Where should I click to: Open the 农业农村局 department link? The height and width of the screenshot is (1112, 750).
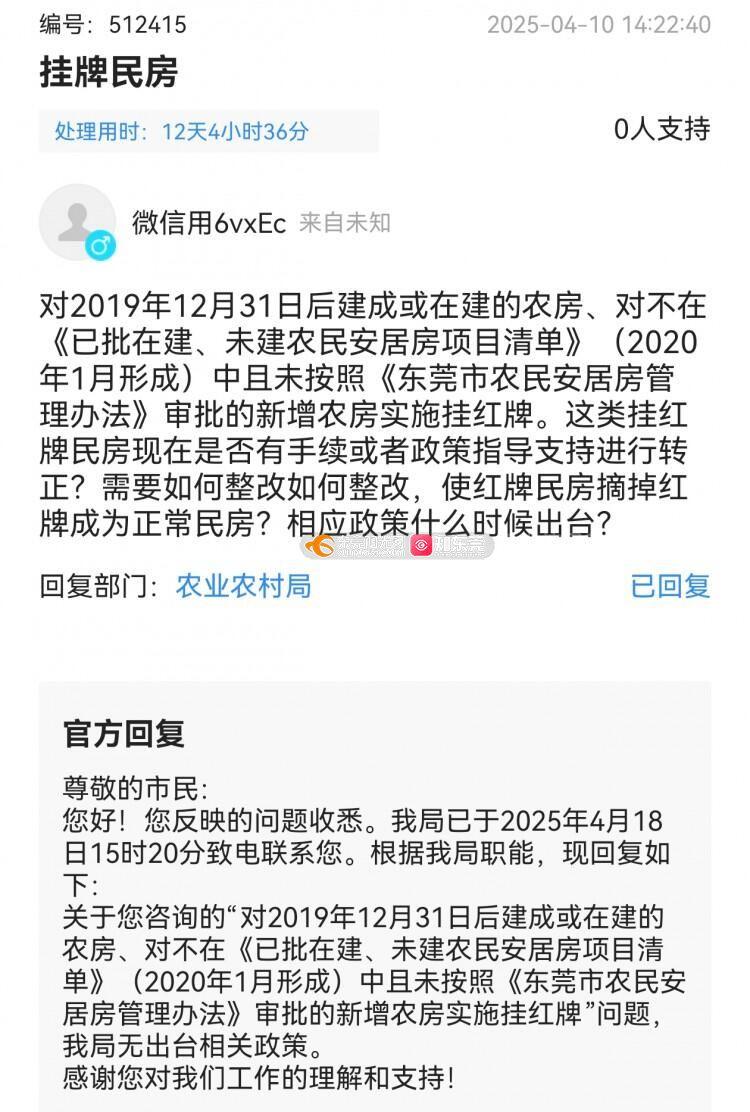coord(243,586)
